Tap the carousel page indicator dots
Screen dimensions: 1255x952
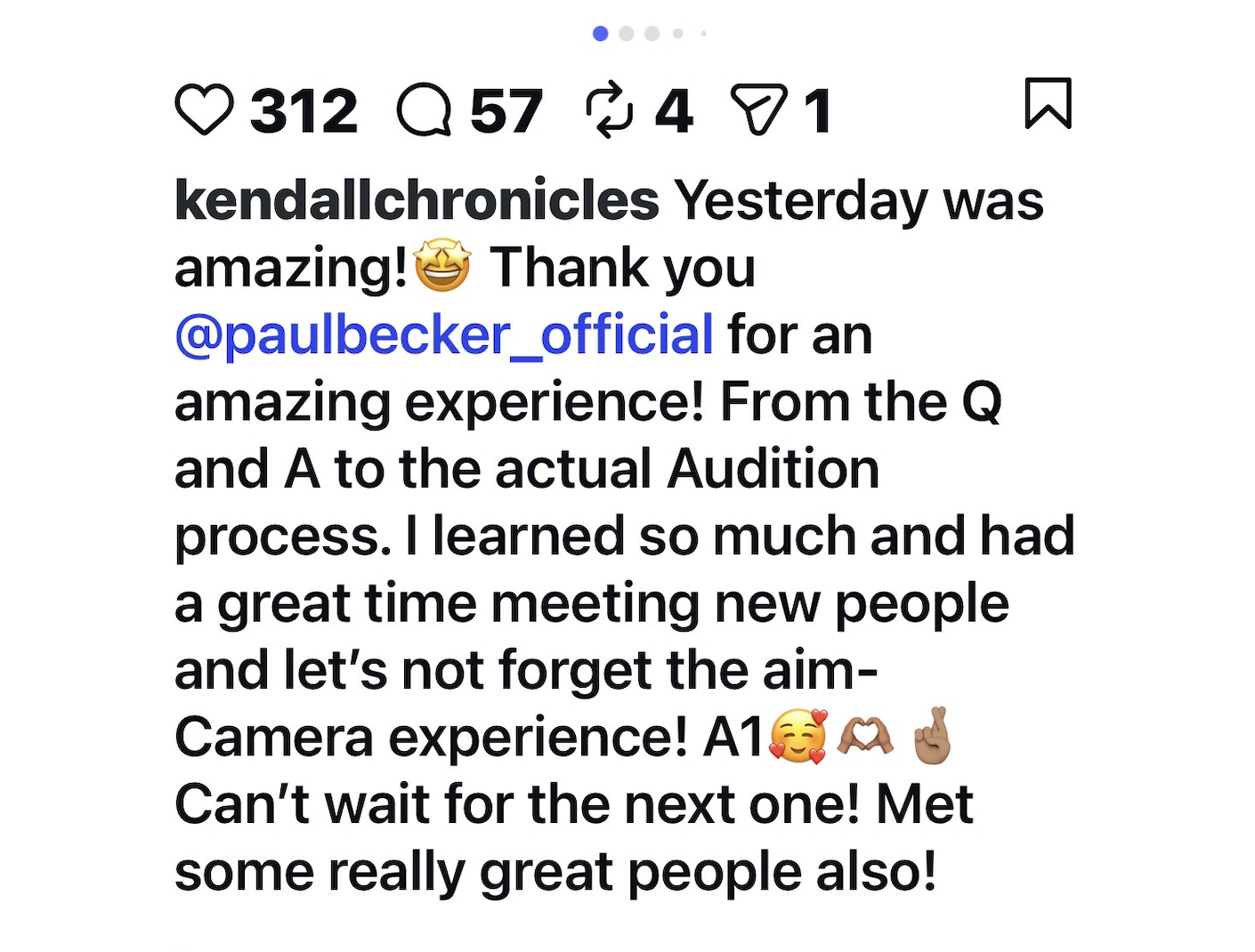(x=650, y=34)
